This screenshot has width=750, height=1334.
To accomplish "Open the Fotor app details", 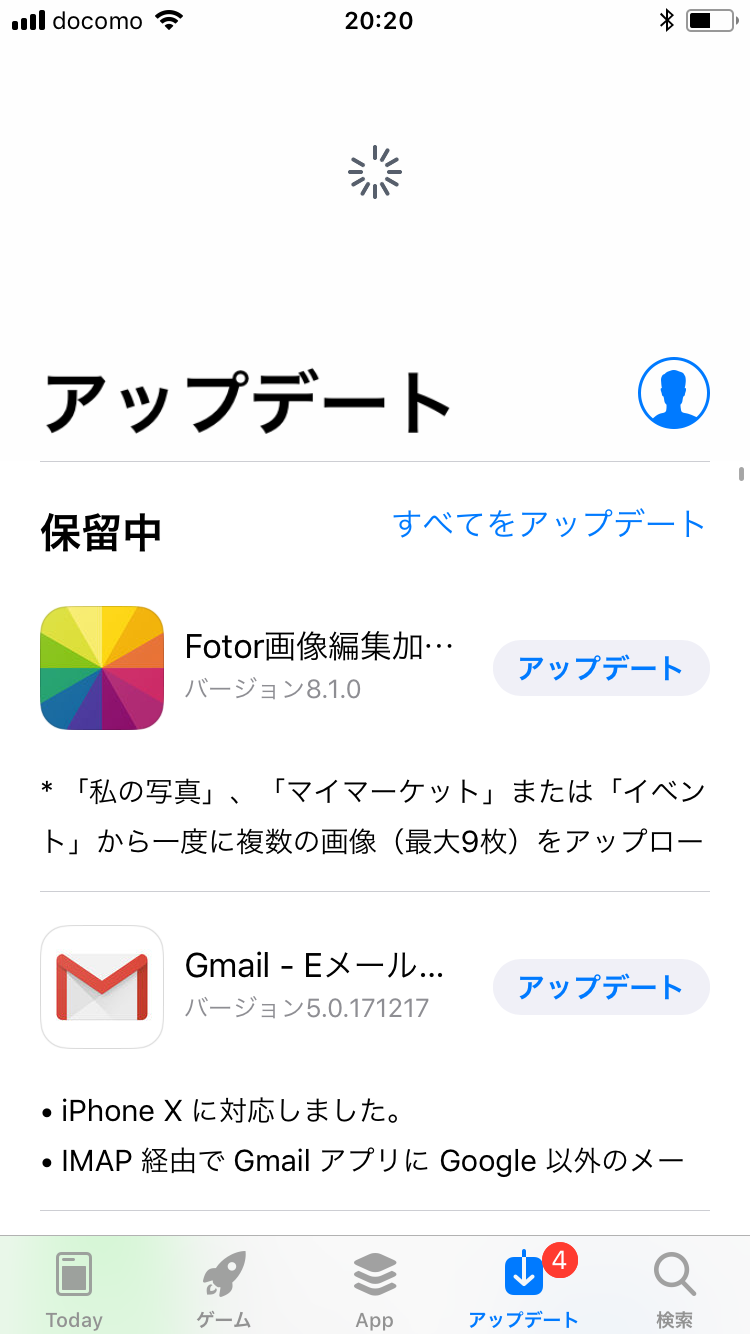I will coord(102,668).
